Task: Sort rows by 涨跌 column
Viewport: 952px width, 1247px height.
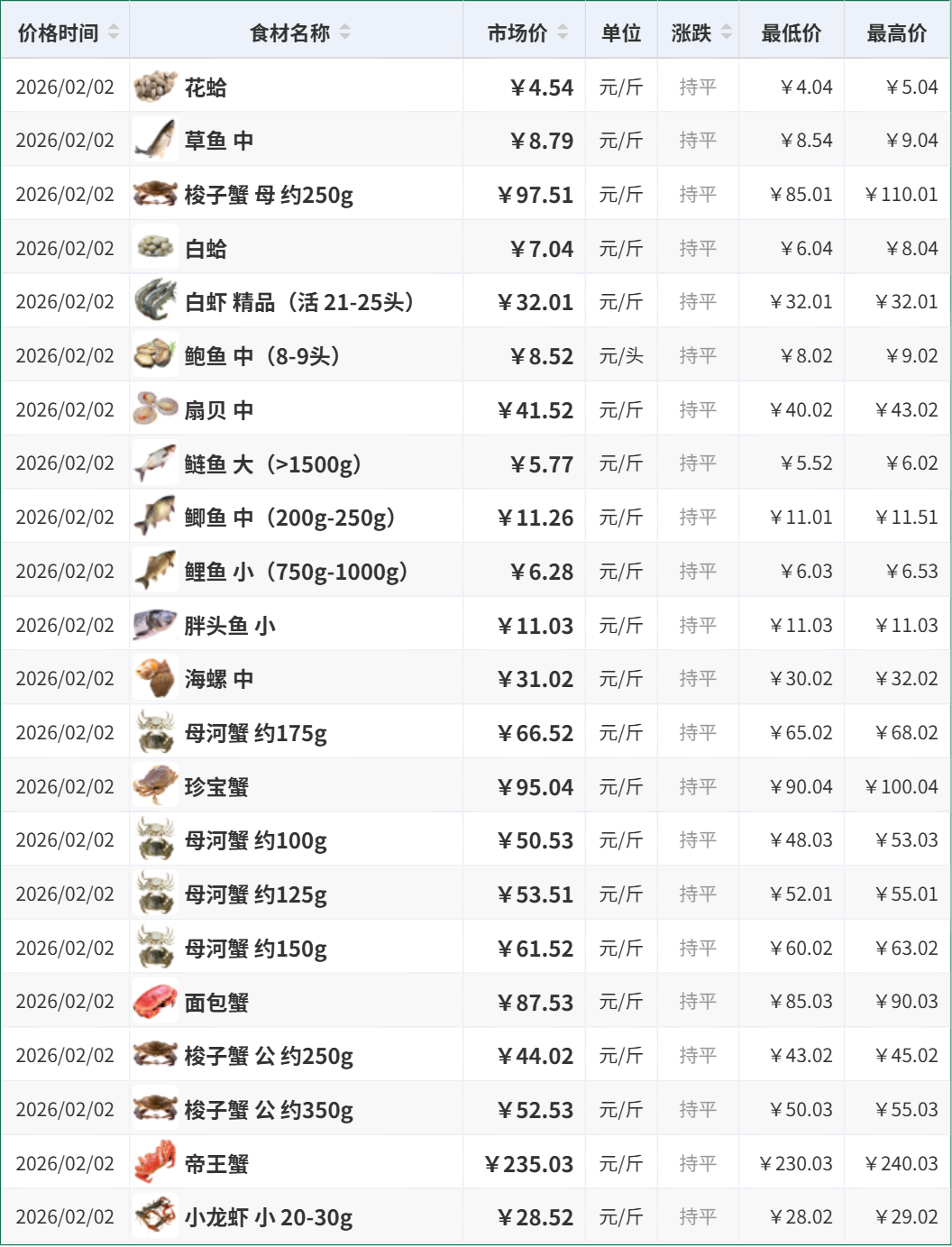Action: (727, 32)
